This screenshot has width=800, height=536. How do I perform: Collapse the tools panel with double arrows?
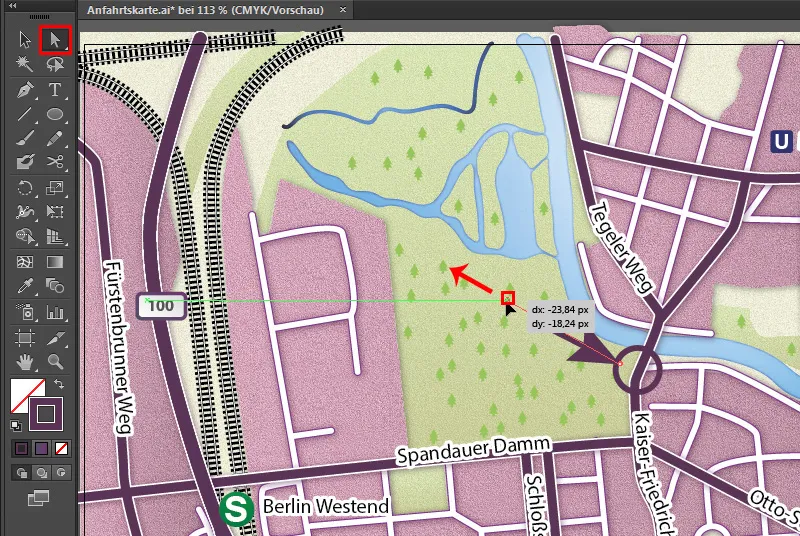pyautogui.click(x=13, y=7)
